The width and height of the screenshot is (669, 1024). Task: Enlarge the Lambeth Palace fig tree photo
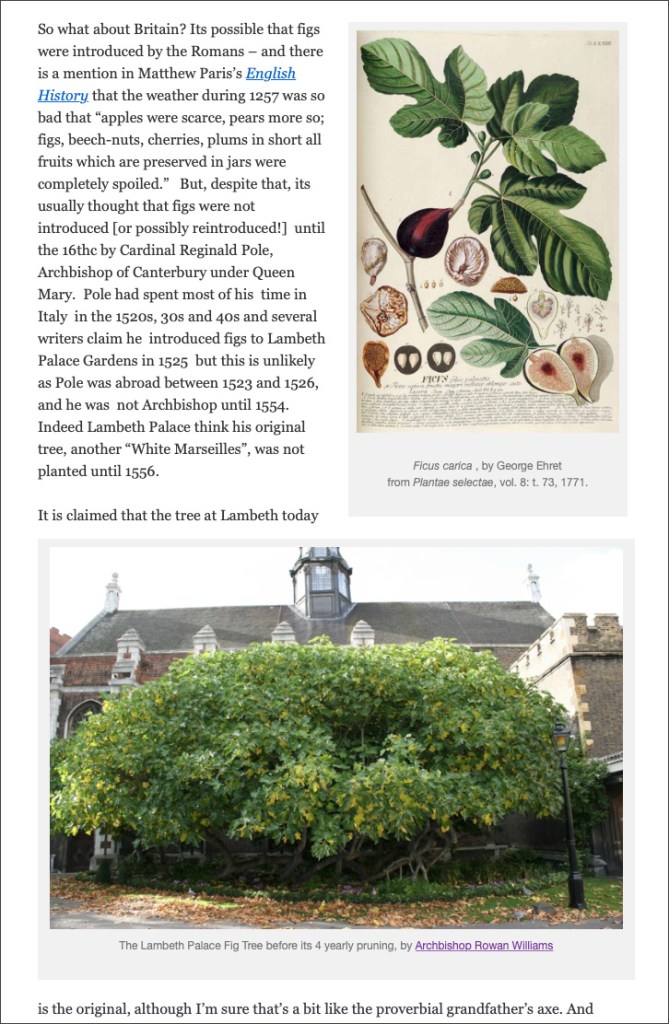click(336, 737)
